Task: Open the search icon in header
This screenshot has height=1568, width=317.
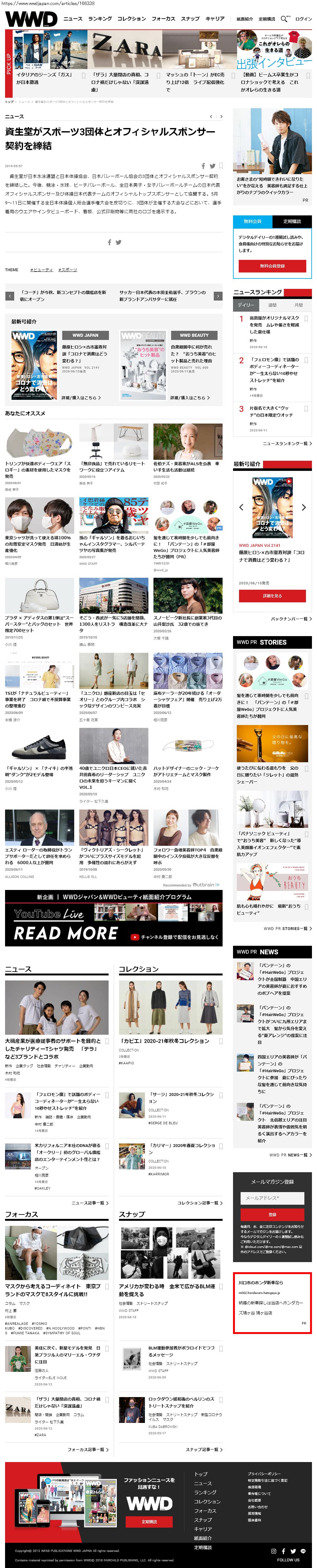Action: coord(285,19)
